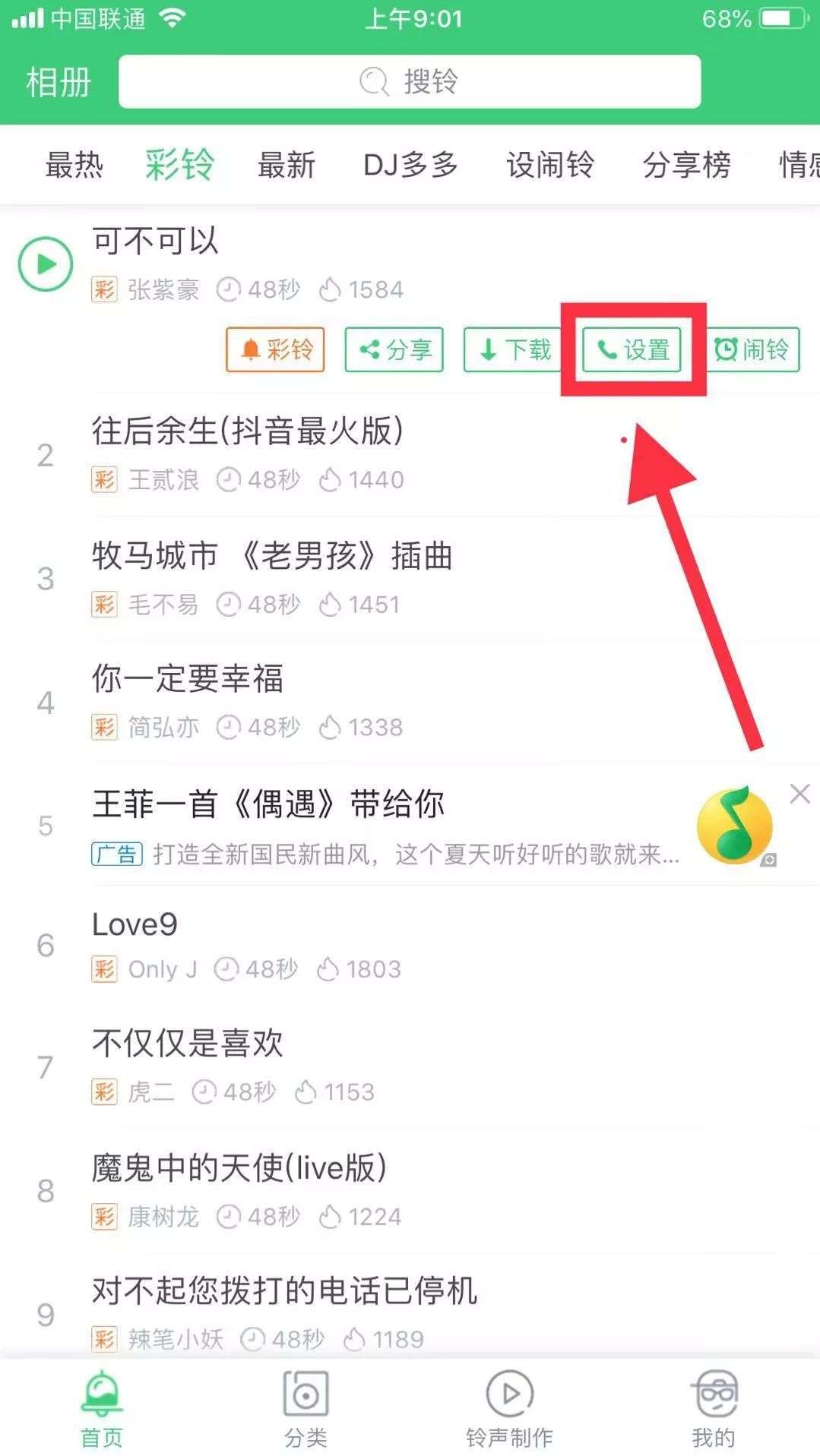This screenshot has width=820, height=1456.
Task: Tap the orange 彩铃 button
Action: click(x=275, y=349)
